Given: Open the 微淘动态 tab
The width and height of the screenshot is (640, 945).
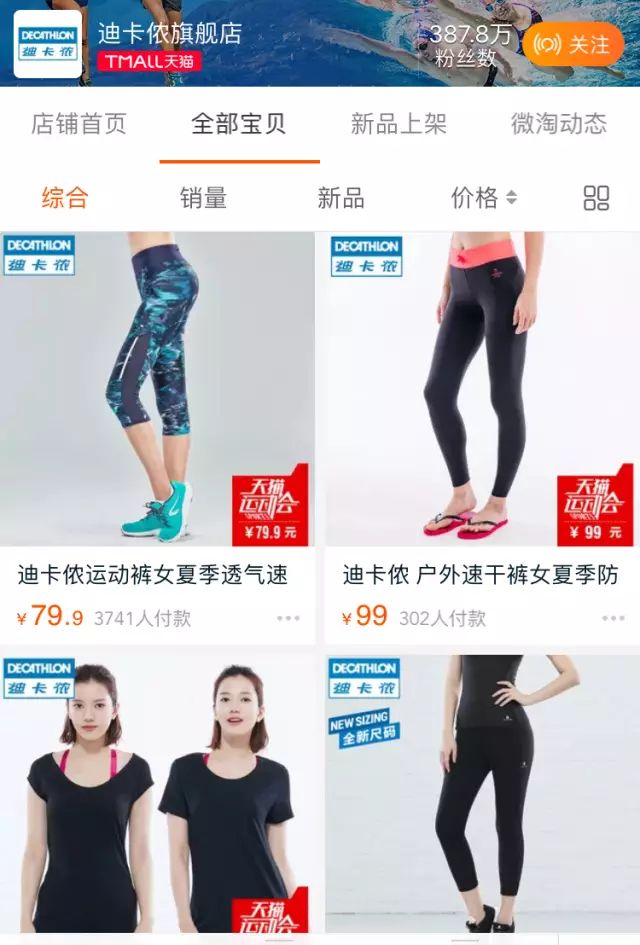Looking at the screenshot, I should point(558,124).
